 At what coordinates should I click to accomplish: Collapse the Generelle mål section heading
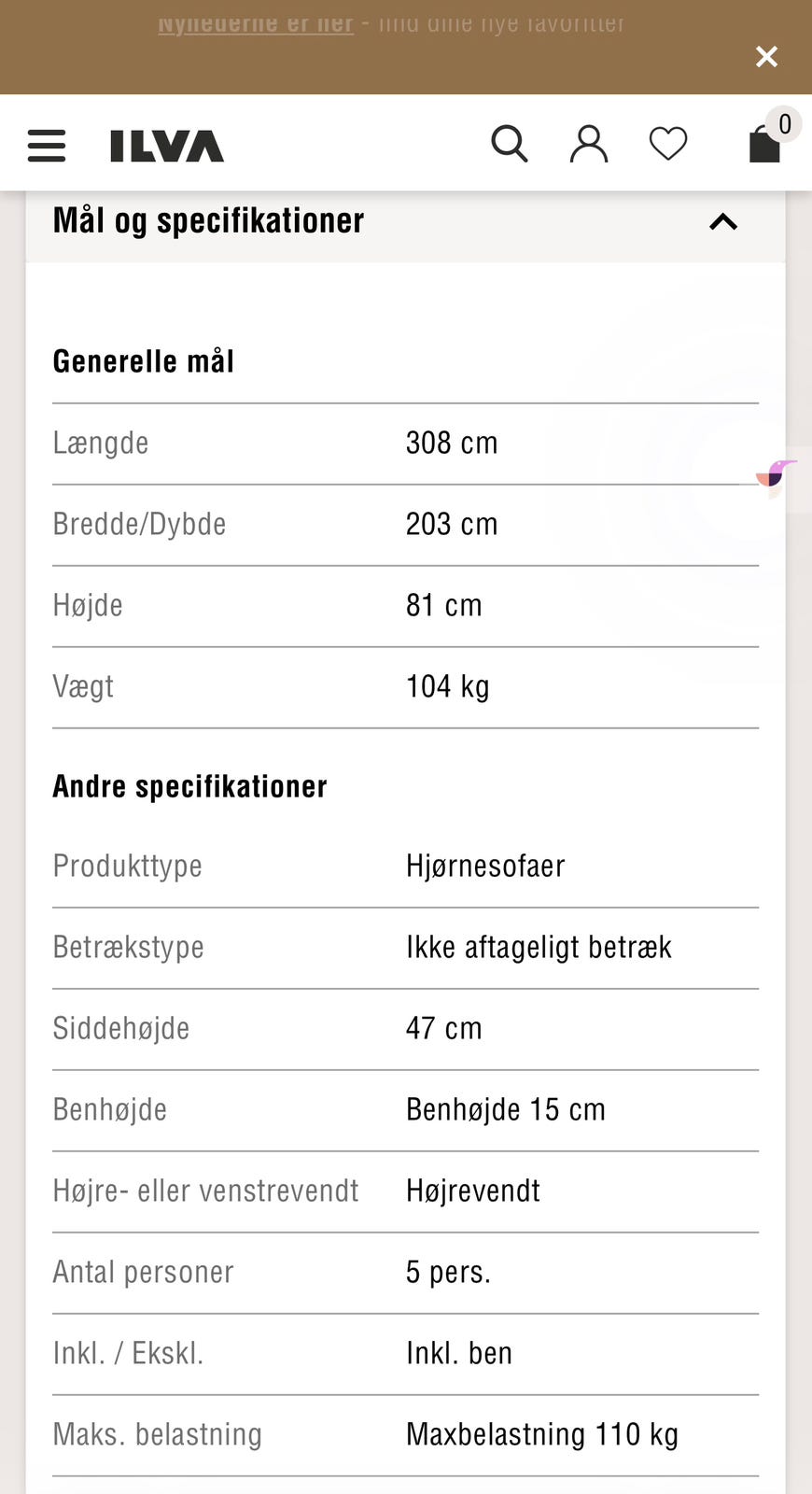click(143, 360)
